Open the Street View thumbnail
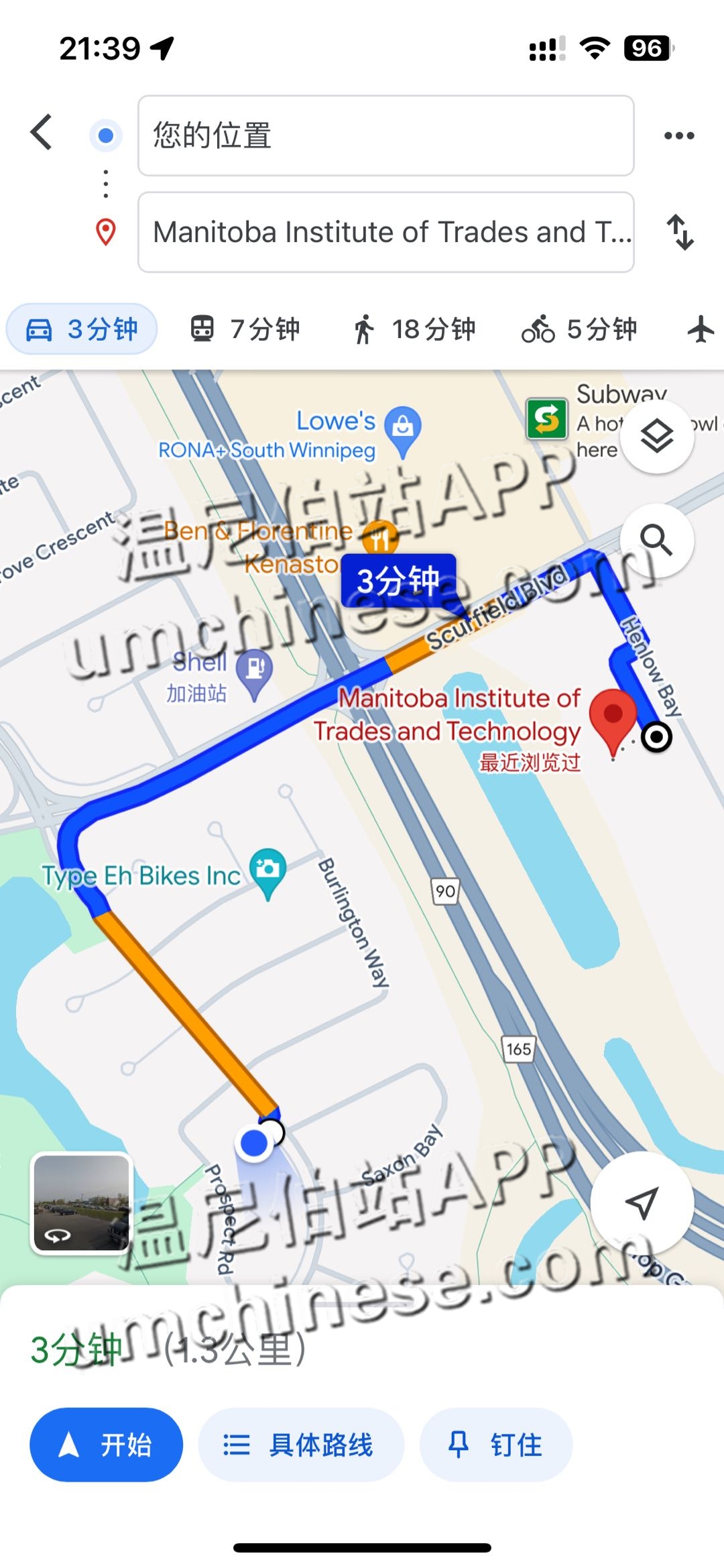This screenshot has height=1568, width=724. click(x=81, y=1202)
